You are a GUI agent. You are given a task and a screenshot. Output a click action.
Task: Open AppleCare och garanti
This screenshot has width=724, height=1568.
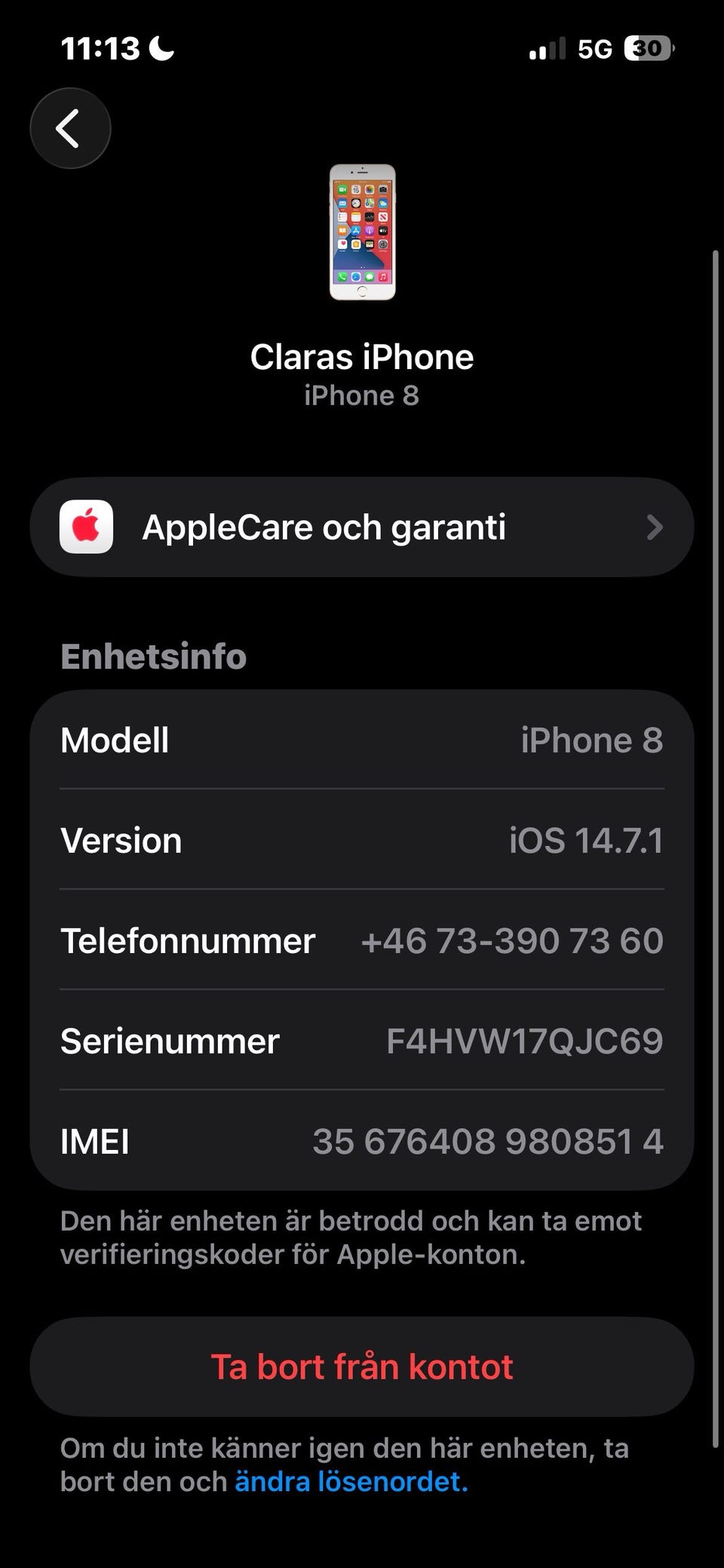[x=362, y=527]
